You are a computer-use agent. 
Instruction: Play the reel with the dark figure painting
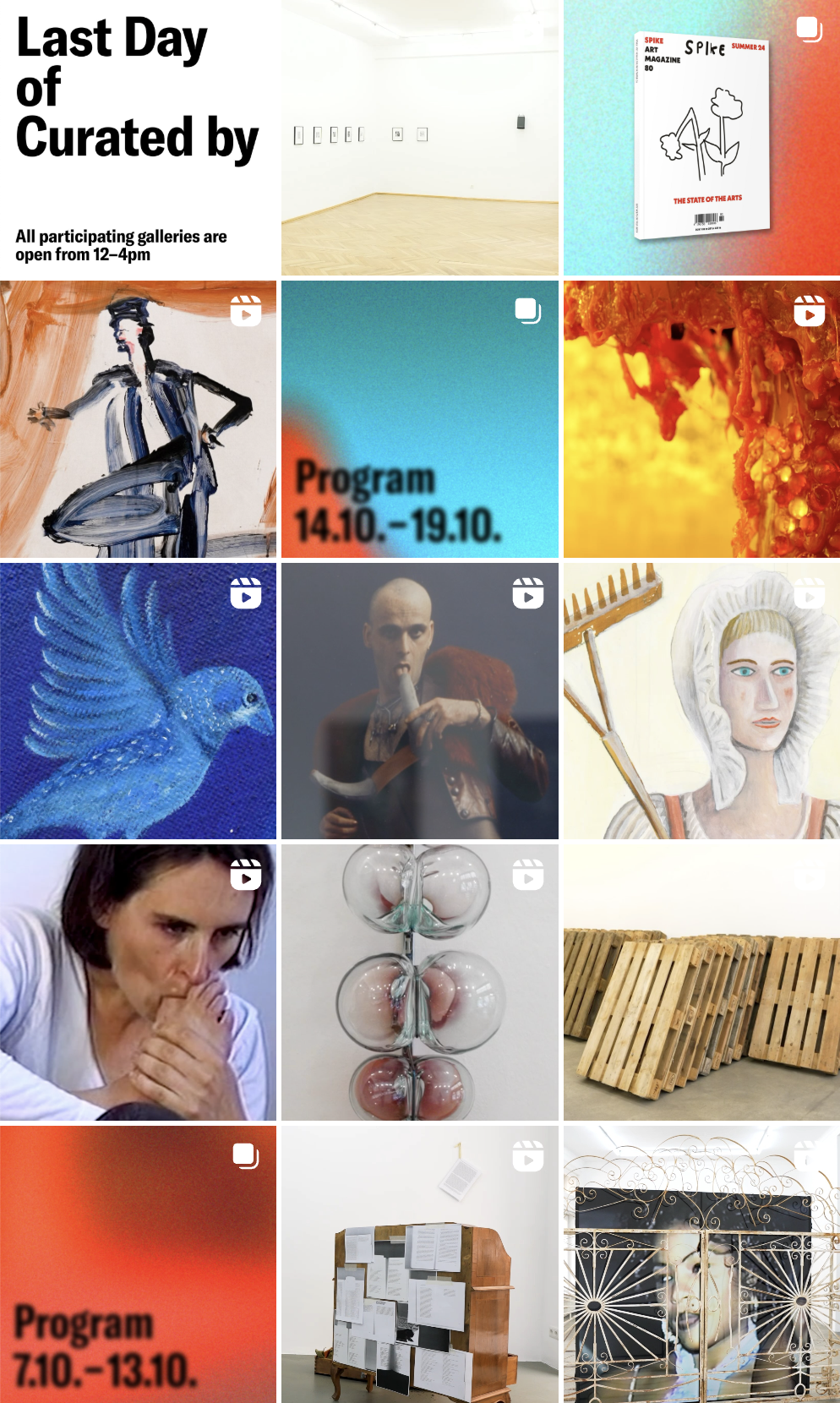pos(138,419)
